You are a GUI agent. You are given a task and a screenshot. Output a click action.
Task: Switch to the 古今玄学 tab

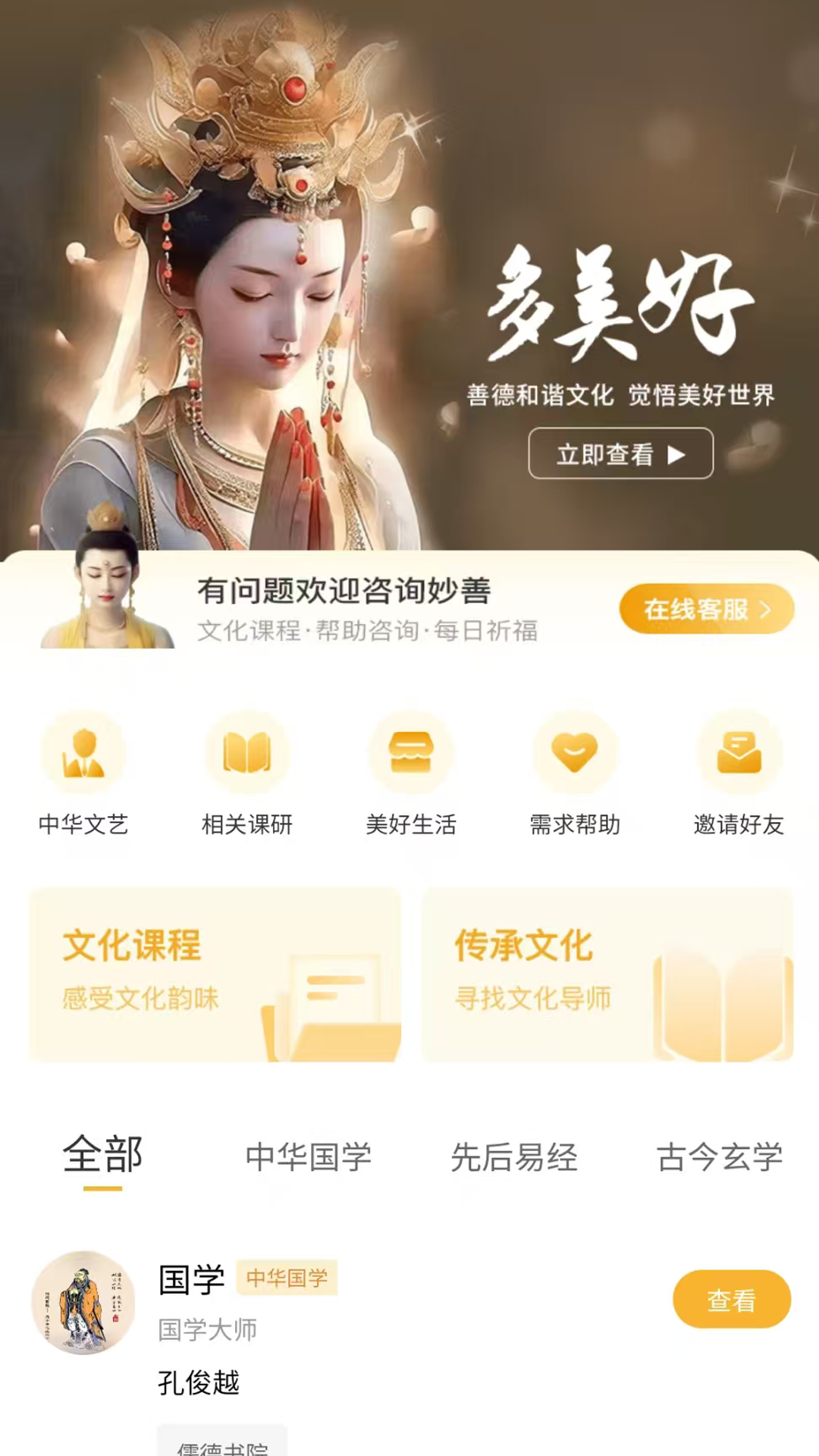point(720,1157)
